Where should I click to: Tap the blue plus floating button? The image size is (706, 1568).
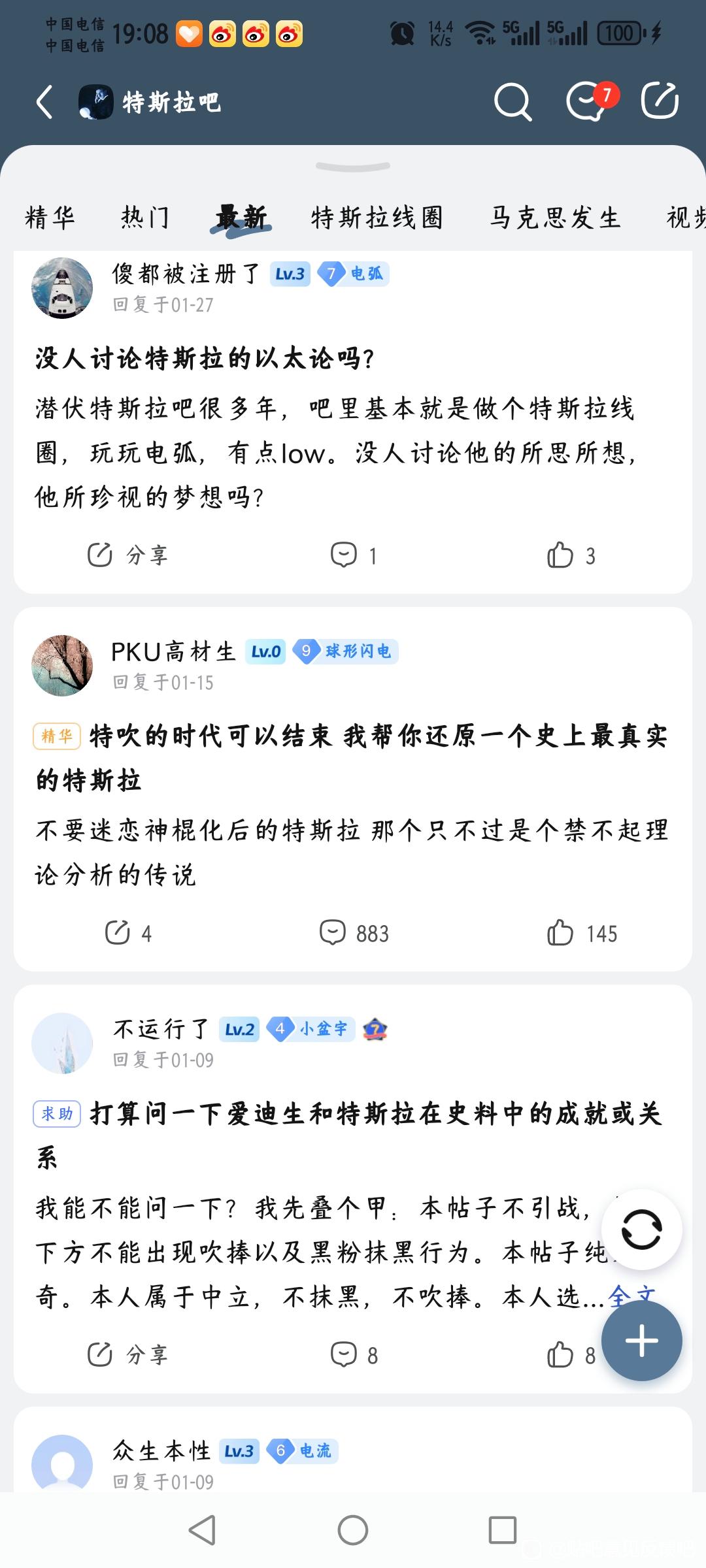pos(641,1341)
